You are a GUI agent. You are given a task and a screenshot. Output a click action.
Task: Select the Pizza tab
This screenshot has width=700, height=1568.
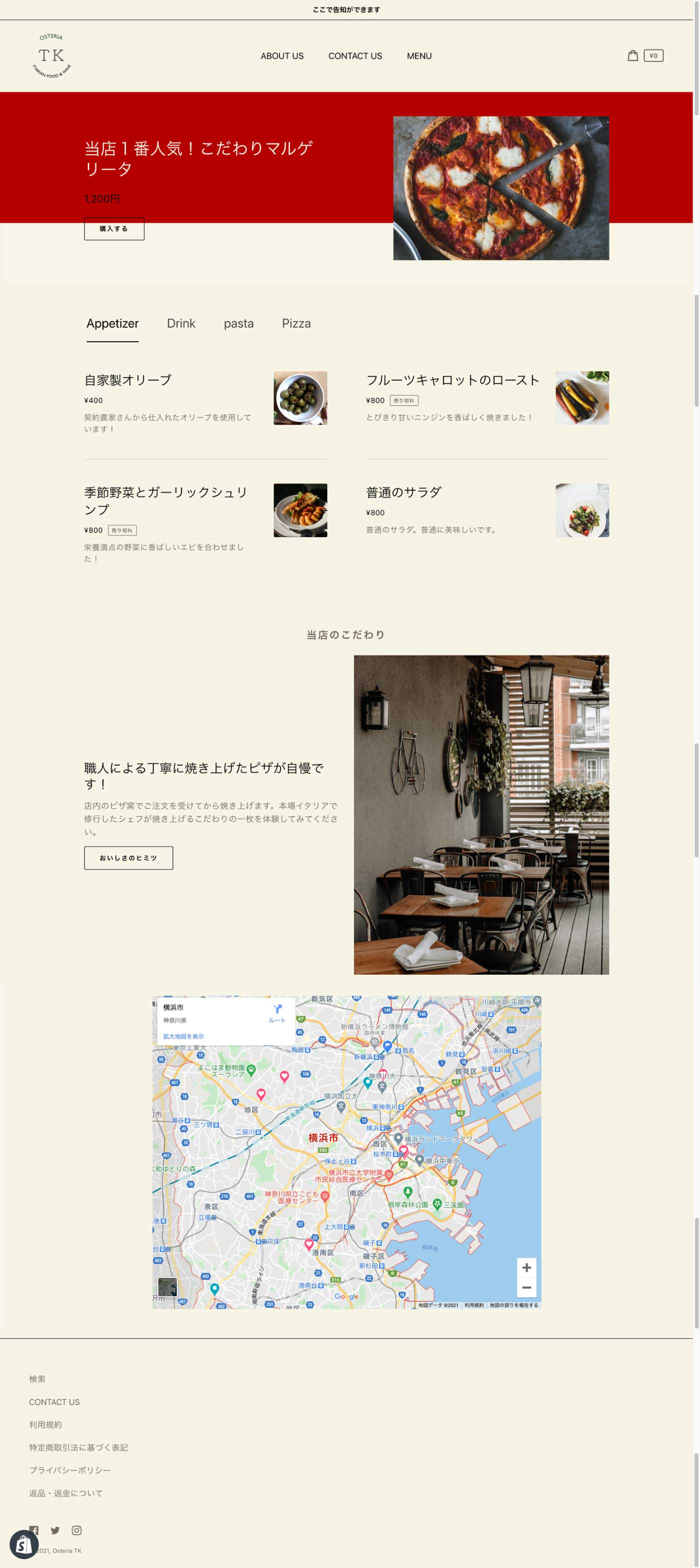pyautogui.click(x=296, y=324)
